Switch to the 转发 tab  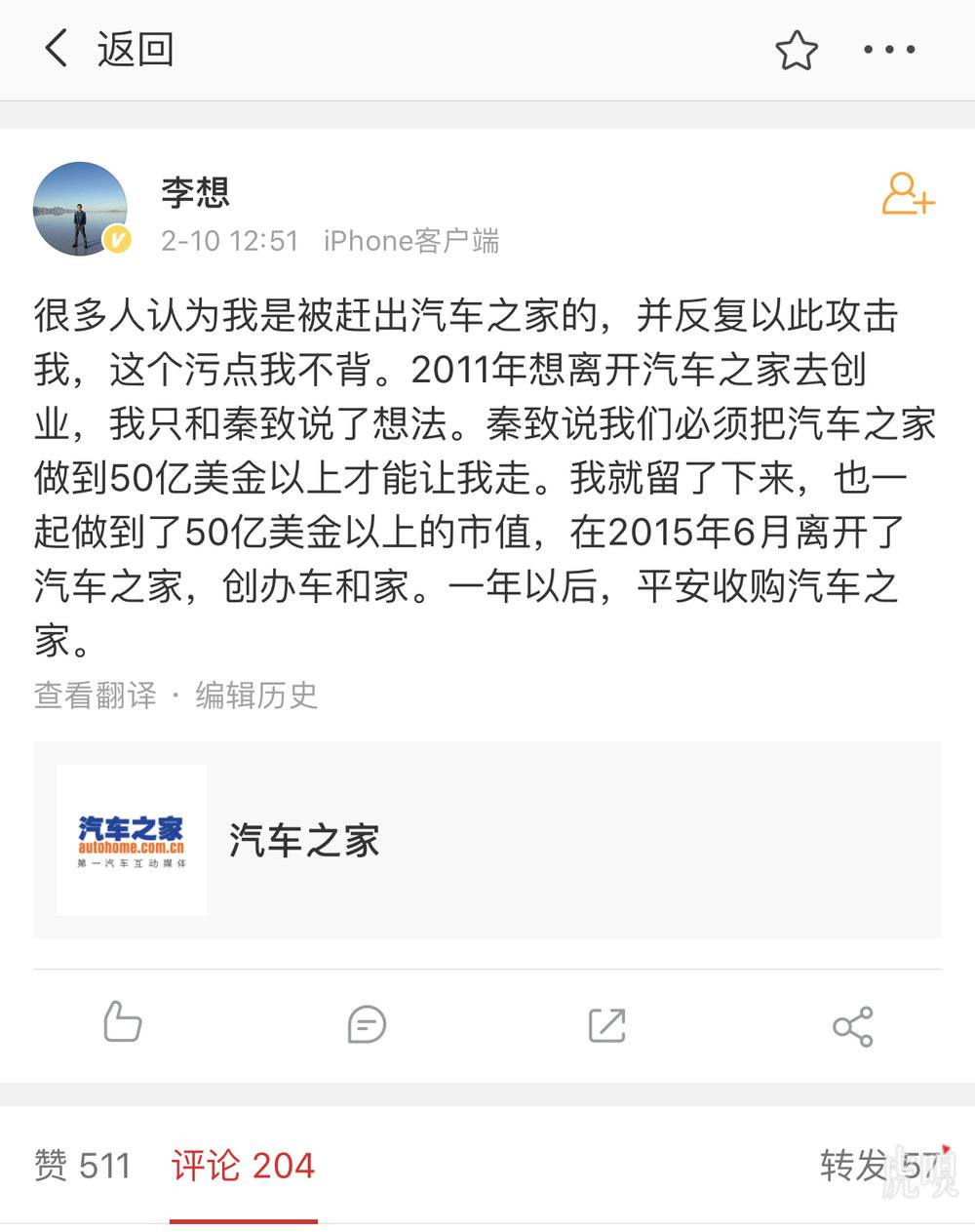(877, 1166)
